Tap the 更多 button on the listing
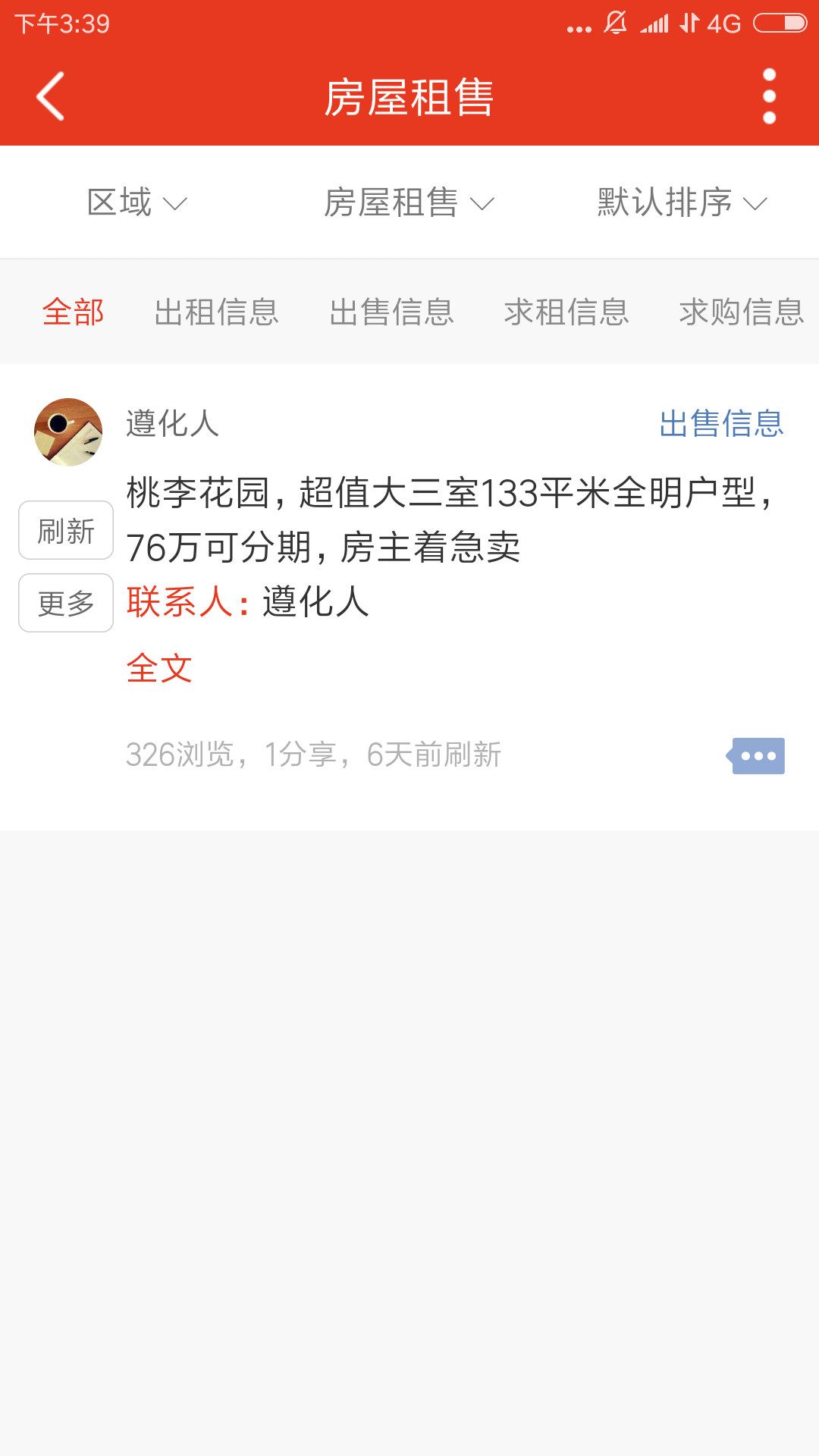Screen dimensions: 819x1456 [66, 603]
